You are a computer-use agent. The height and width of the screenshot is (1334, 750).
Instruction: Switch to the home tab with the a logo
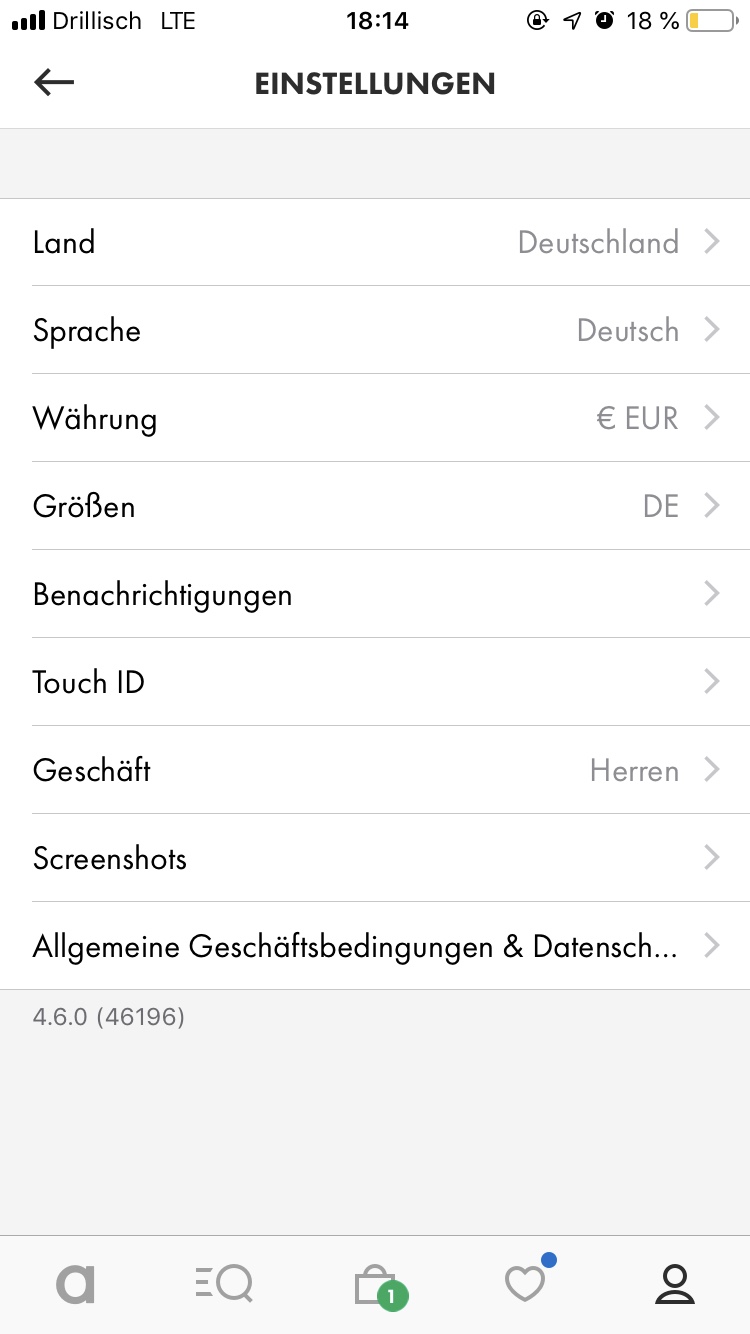pos(75,1284)
